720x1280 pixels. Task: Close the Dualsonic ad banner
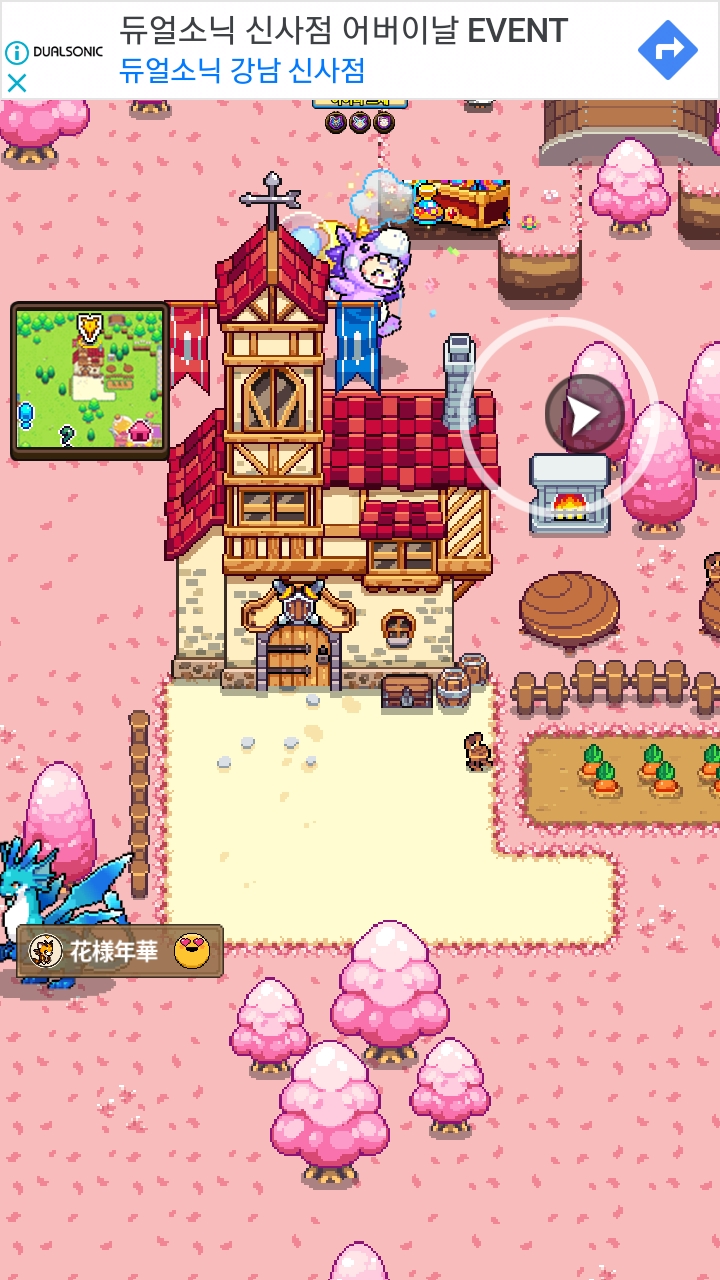tap(17, 83)
